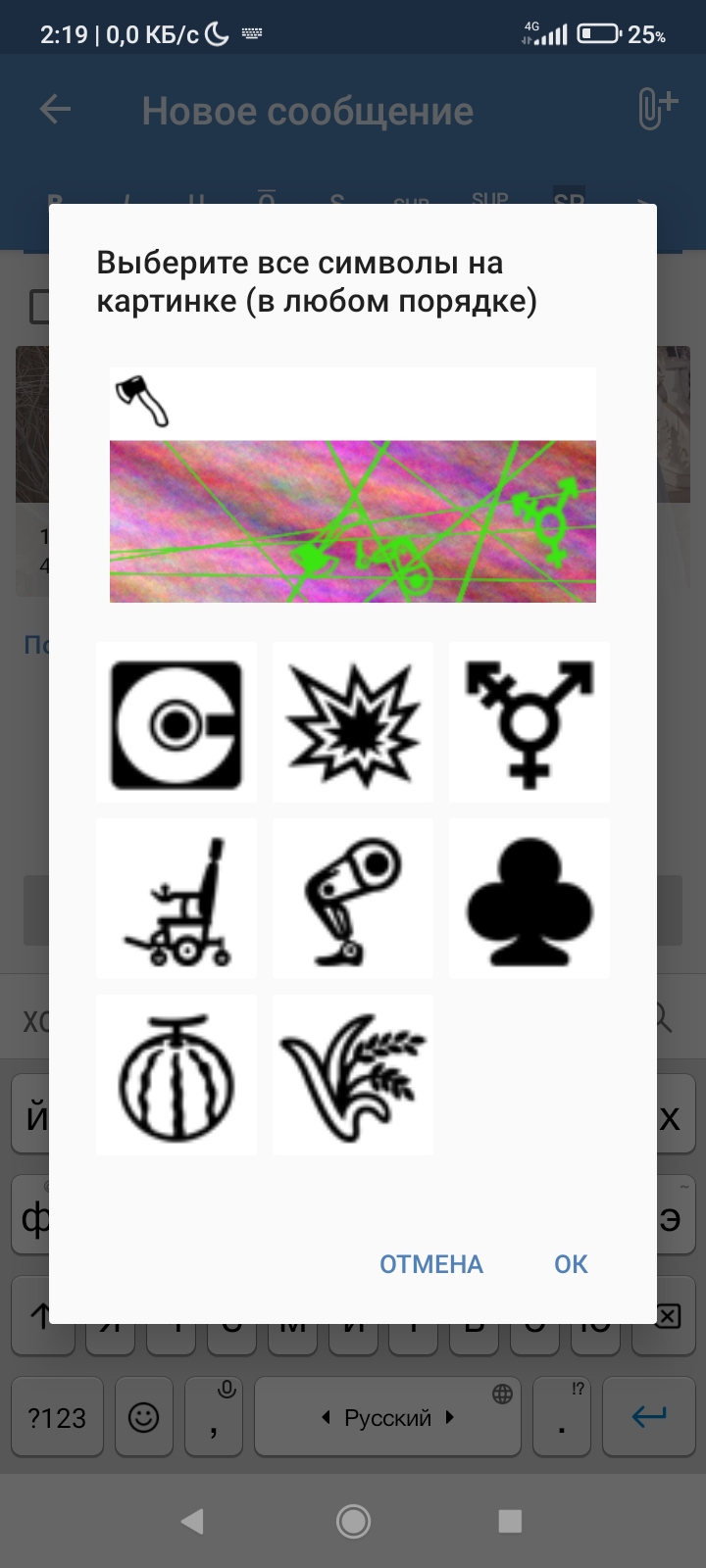Confirm selection with the OK button

571,1264
